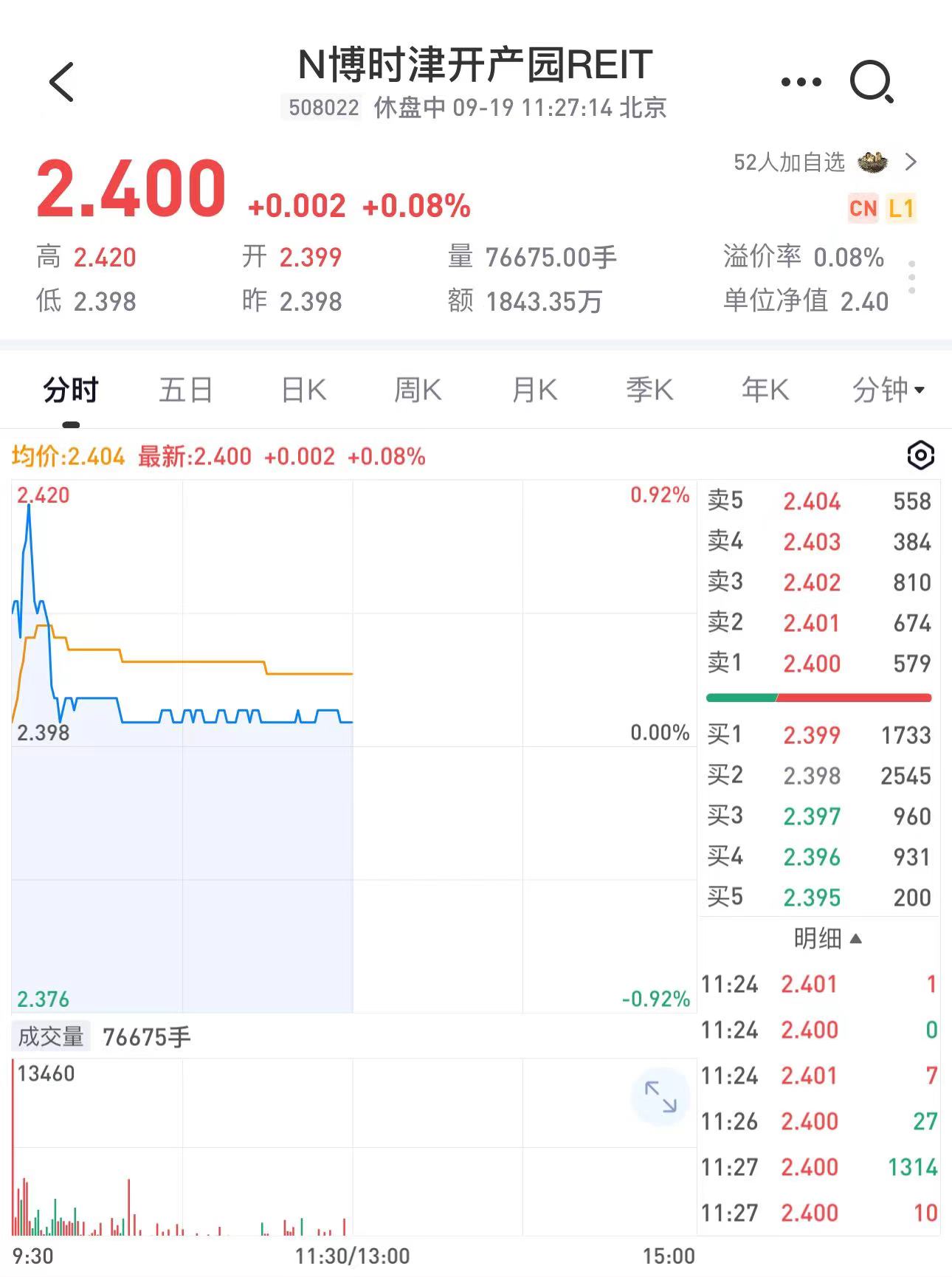Switch to the 日K chart tab
The image size is (952, 1277).
tap(303, 390)
